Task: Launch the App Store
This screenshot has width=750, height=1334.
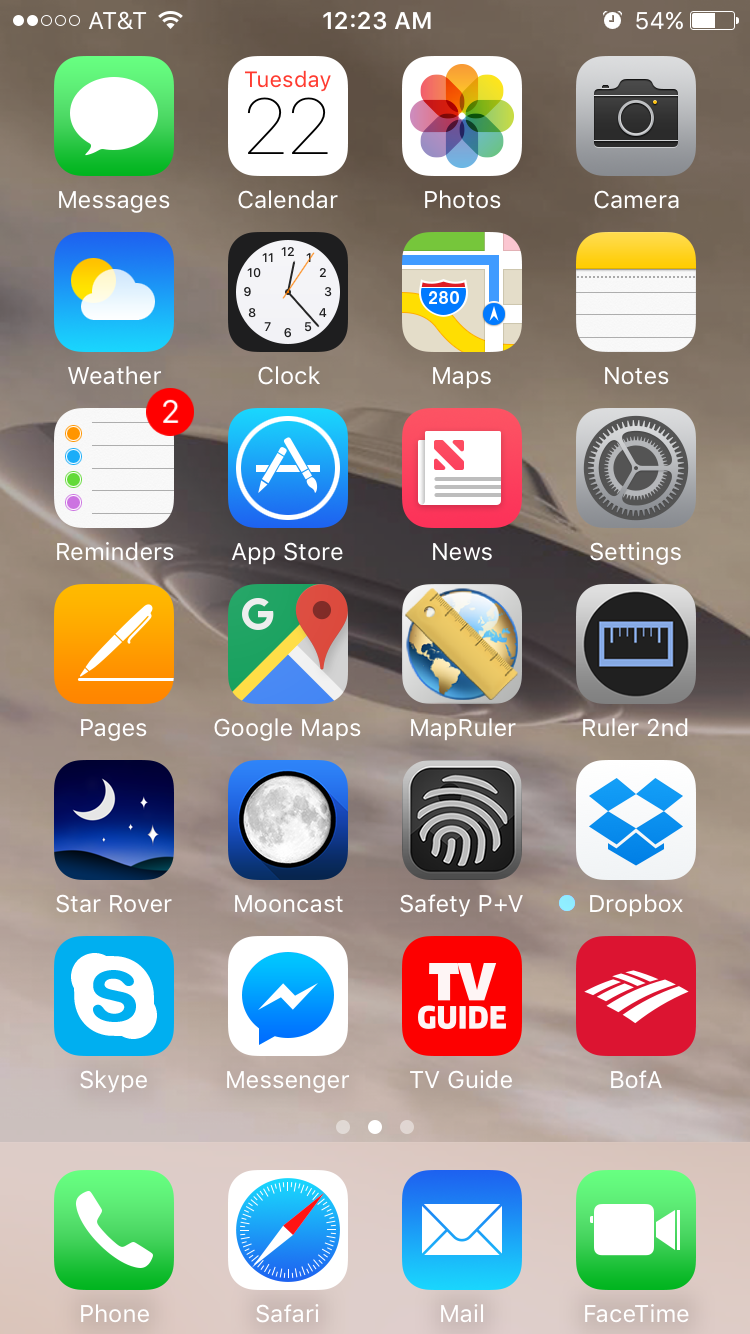Action: point(288,468)
